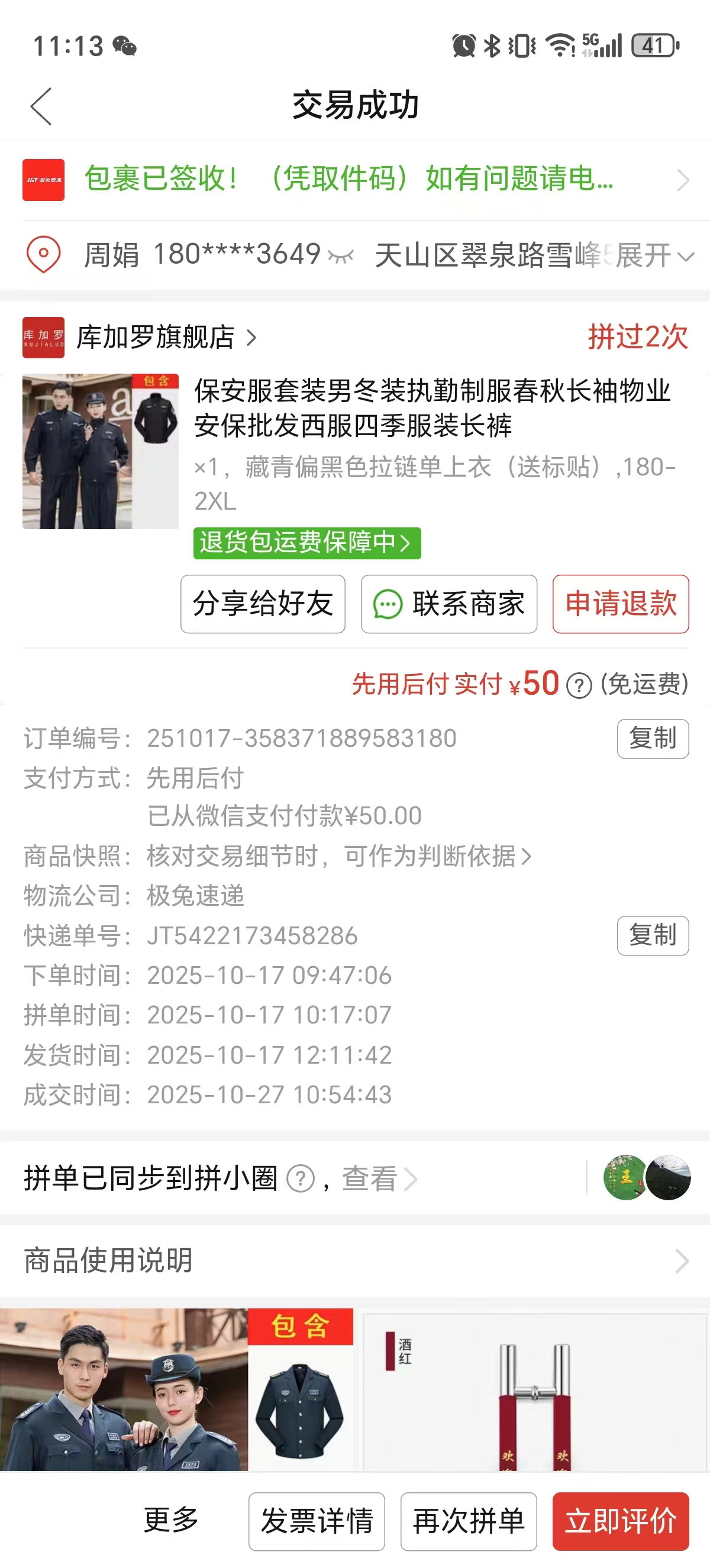Open the 更多 options
This screenshot has width=710, height=1568.
171,1520
